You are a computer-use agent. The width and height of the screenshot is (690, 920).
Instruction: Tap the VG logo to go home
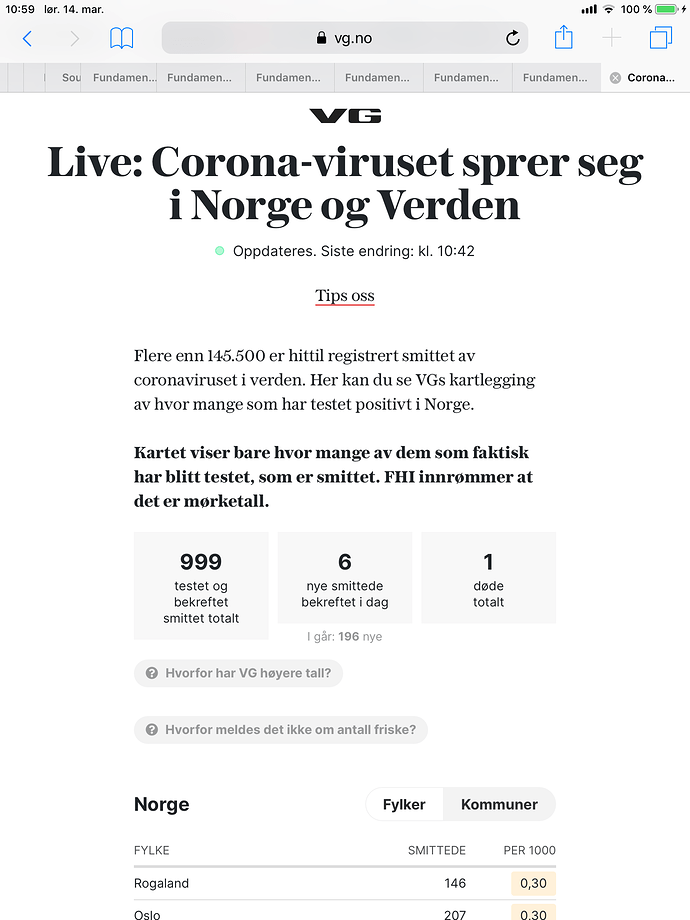pyautogui.click(x=345, y=116)
